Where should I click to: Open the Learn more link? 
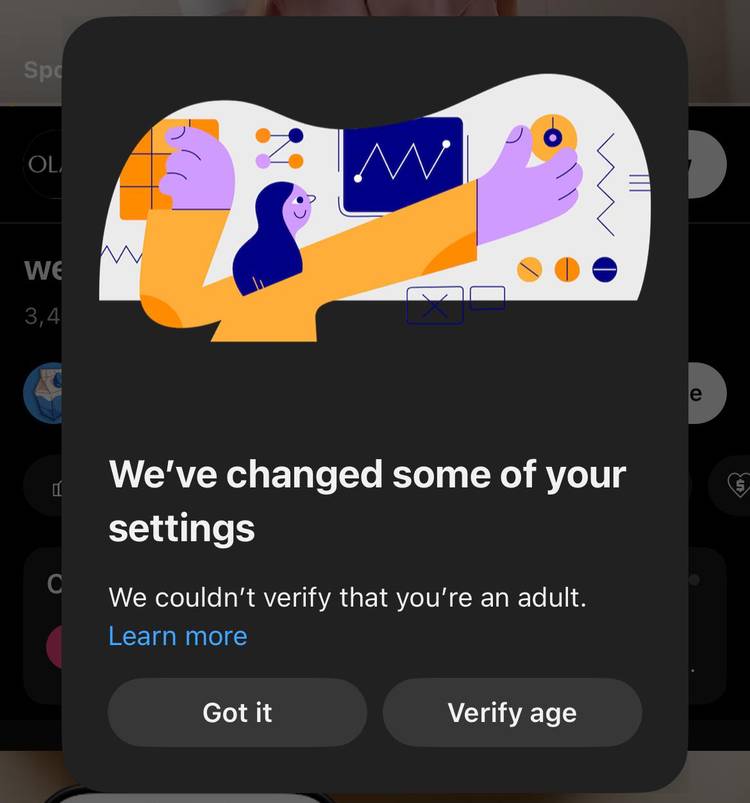(x=178, y=636)
